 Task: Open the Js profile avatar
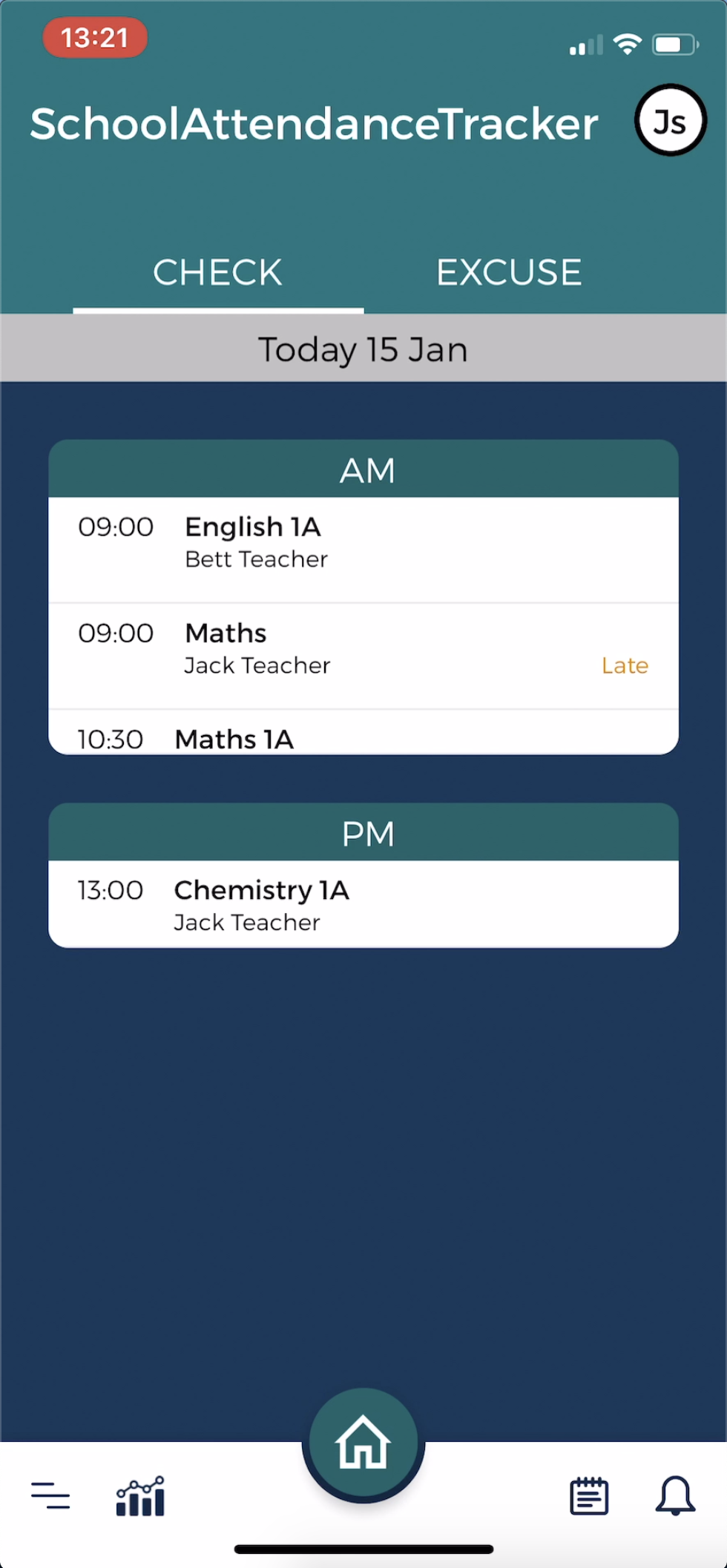670,121
